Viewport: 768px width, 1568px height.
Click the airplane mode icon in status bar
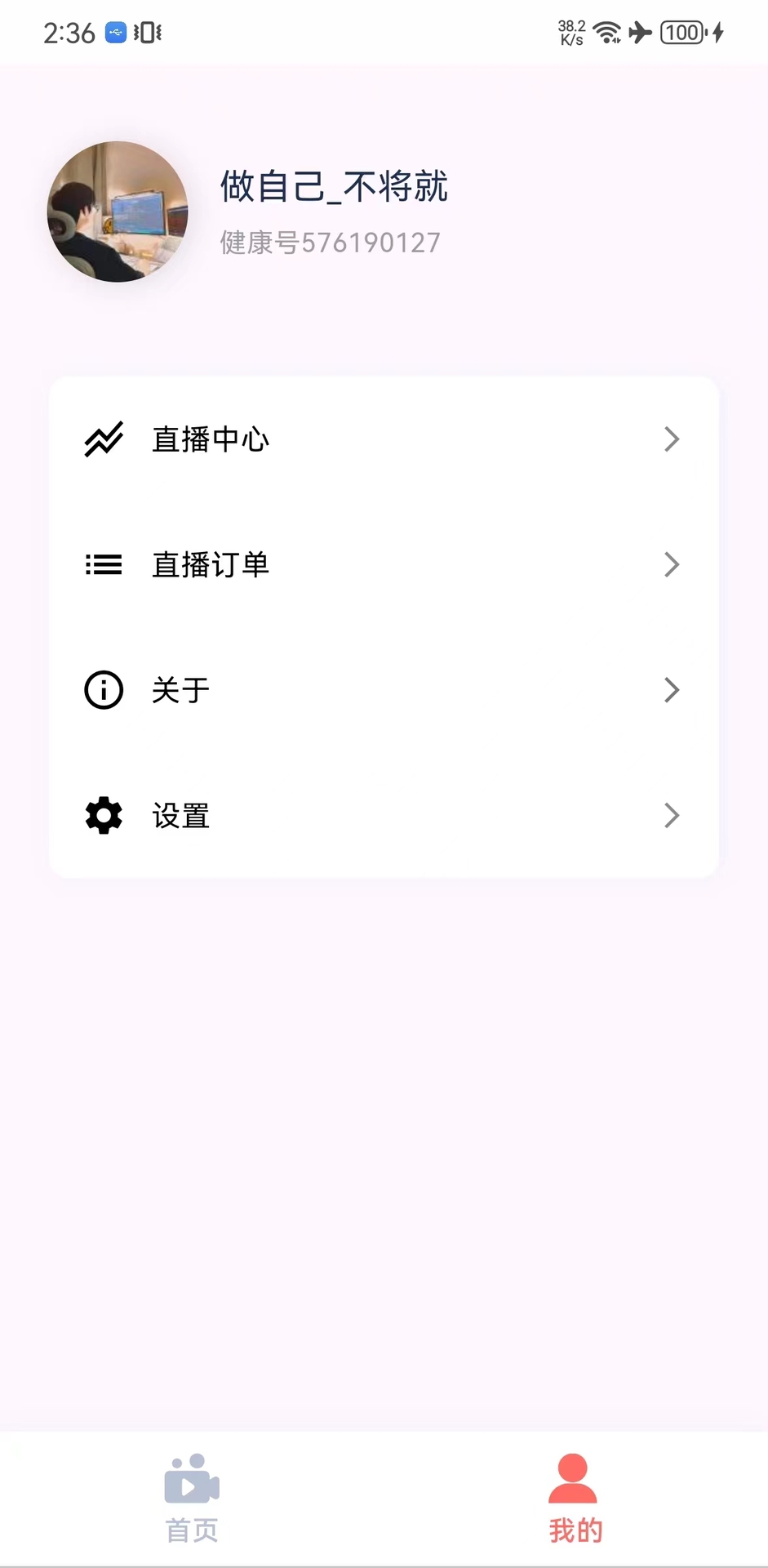[x=641, y=33]
